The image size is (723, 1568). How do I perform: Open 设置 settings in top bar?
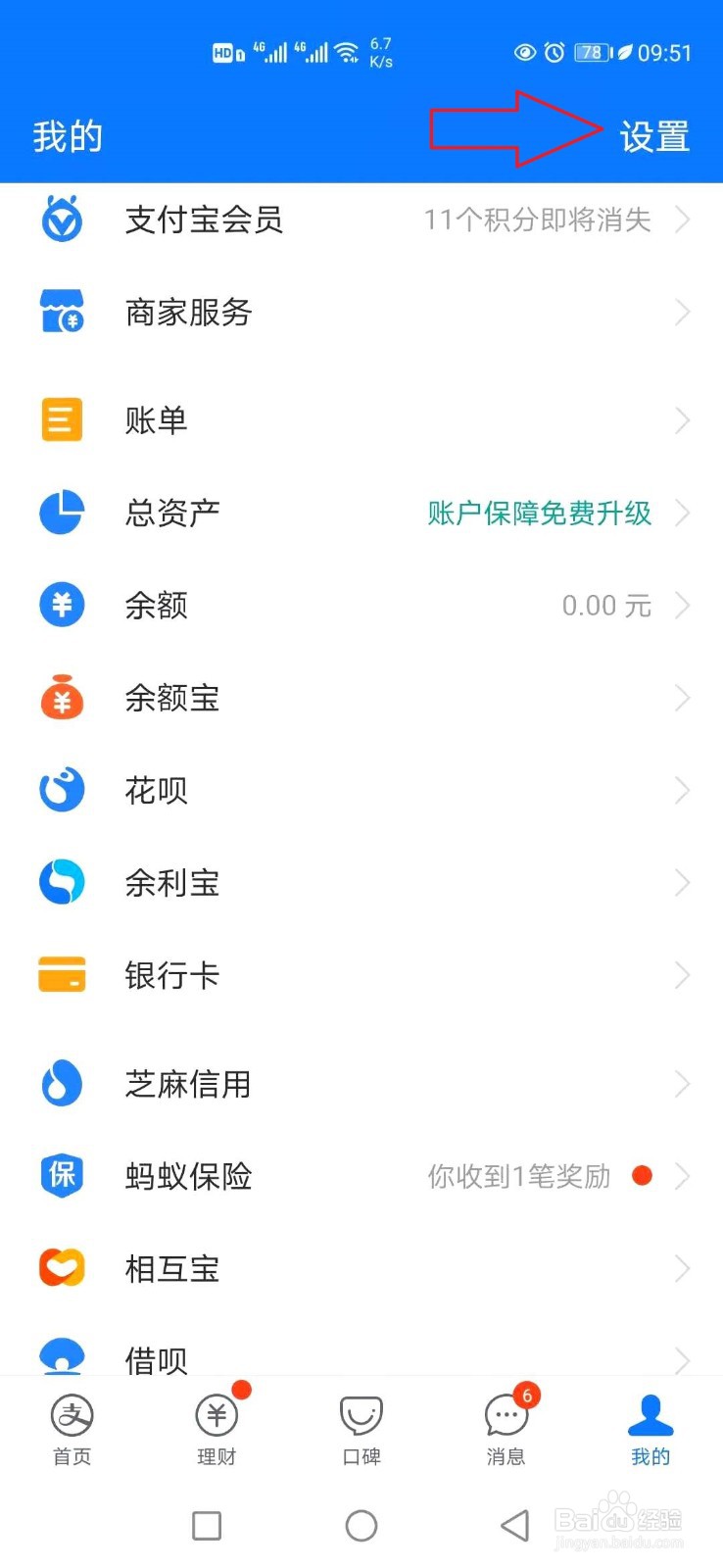tap(654, 137)
